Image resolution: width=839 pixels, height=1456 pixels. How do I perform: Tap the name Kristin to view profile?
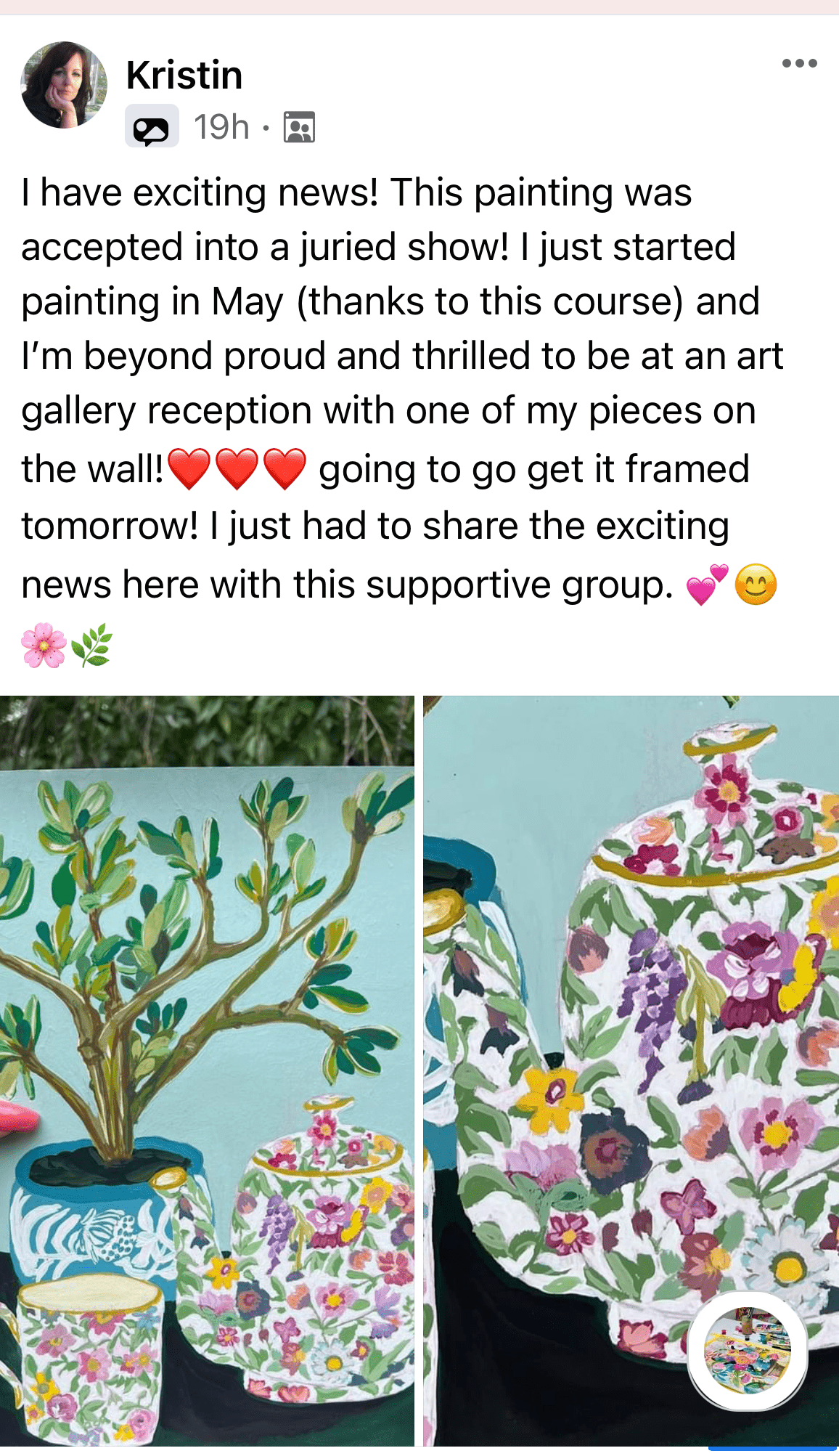(184, 75)
